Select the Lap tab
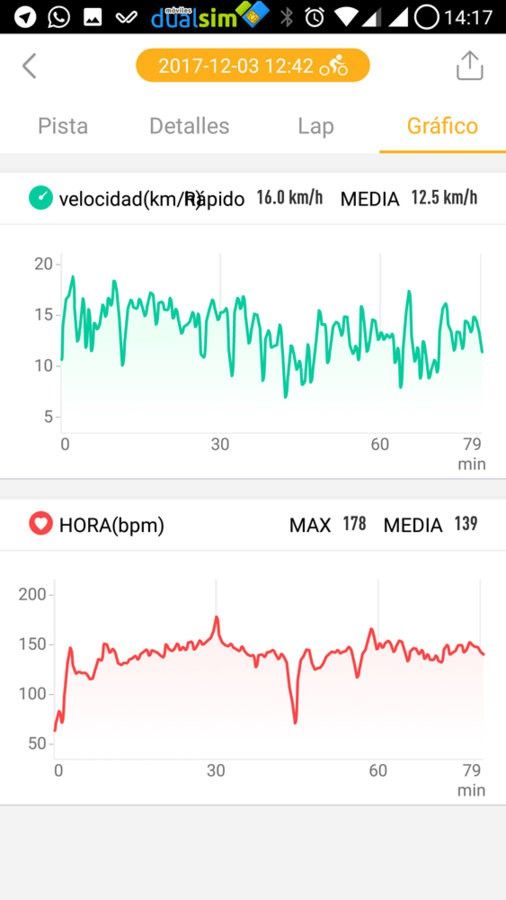The height and width of the screenshot is (900, 506). coord(316,126)
